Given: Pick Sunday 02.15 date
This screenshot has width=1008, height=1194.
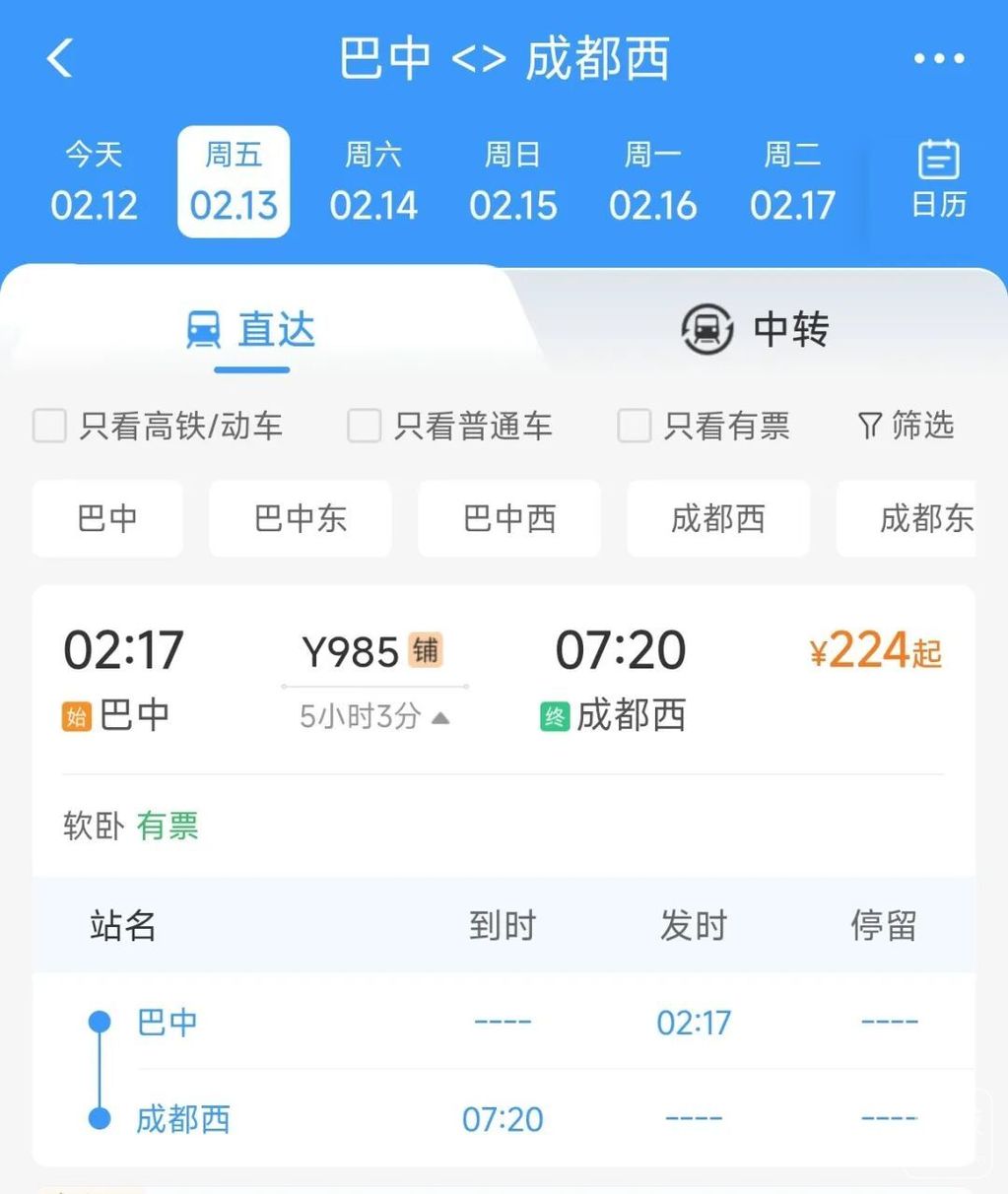Looking at the screenshot, I should [513, 181].
